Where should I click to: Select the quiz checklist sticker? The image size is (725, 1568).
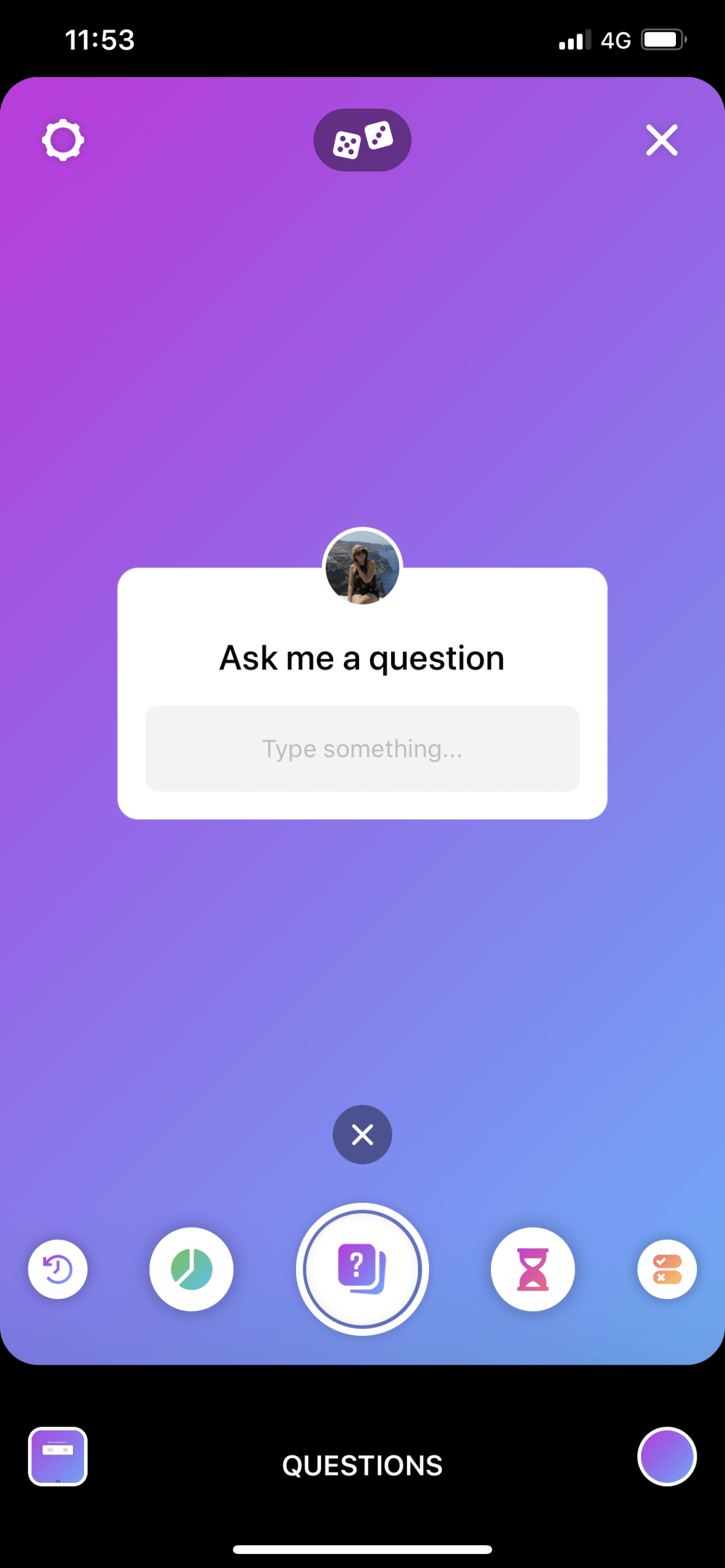667,1269
